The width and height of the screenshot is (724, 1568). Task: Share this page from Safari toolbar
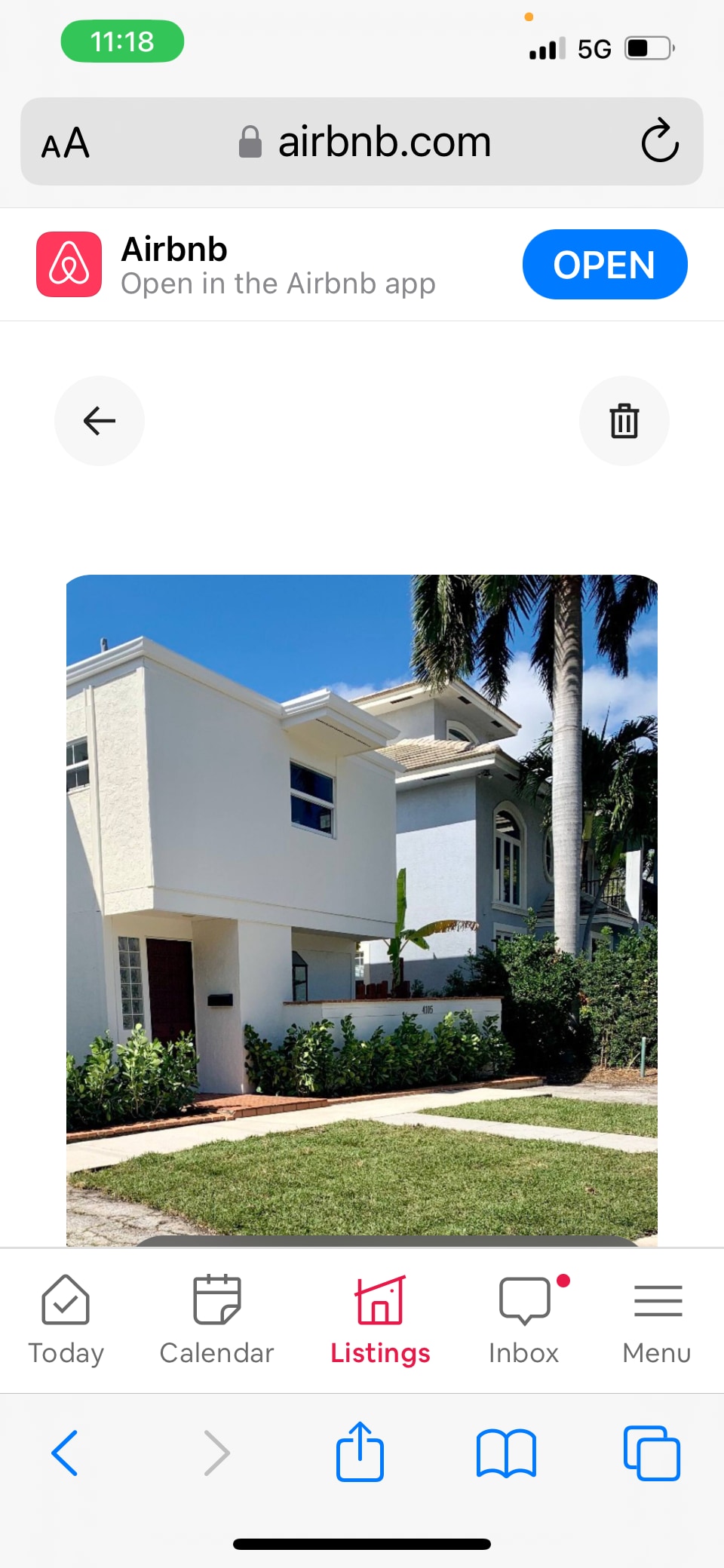pyautogui.click(x=360, y=1452)
